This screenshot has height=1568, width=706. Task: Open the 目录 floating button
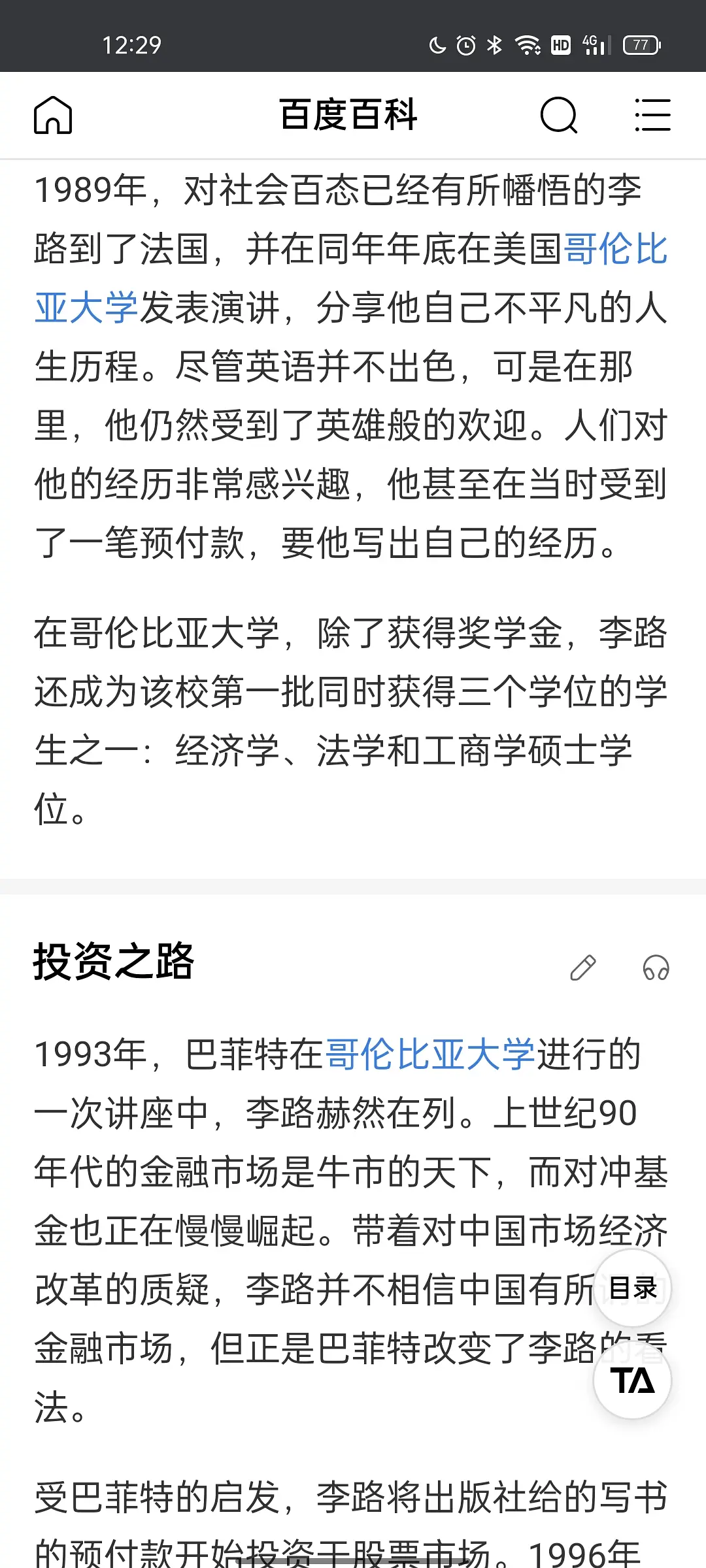[x=632, y=1288]
